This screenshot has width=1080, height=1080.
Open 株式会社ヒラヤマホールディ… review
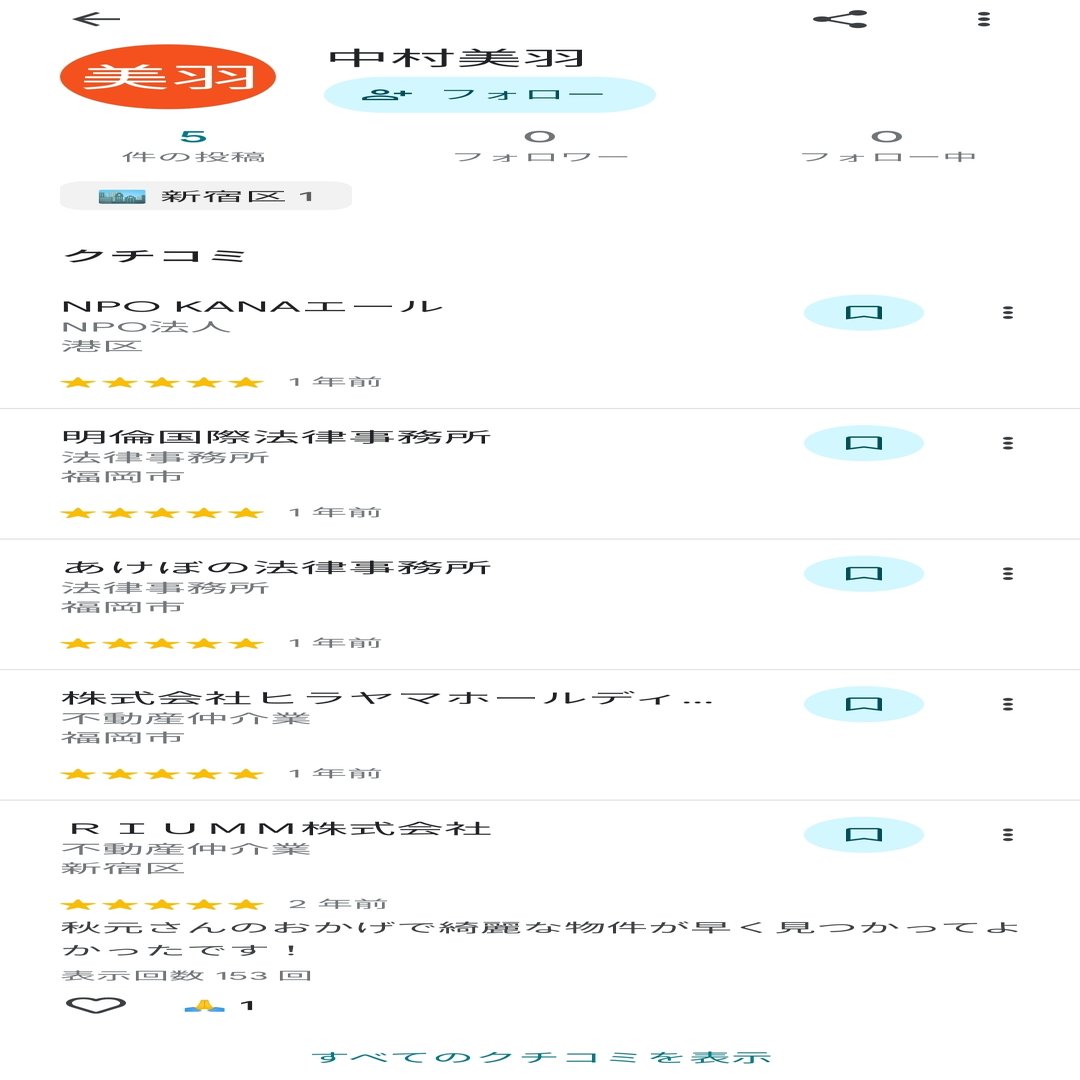(x=385, y=698)
